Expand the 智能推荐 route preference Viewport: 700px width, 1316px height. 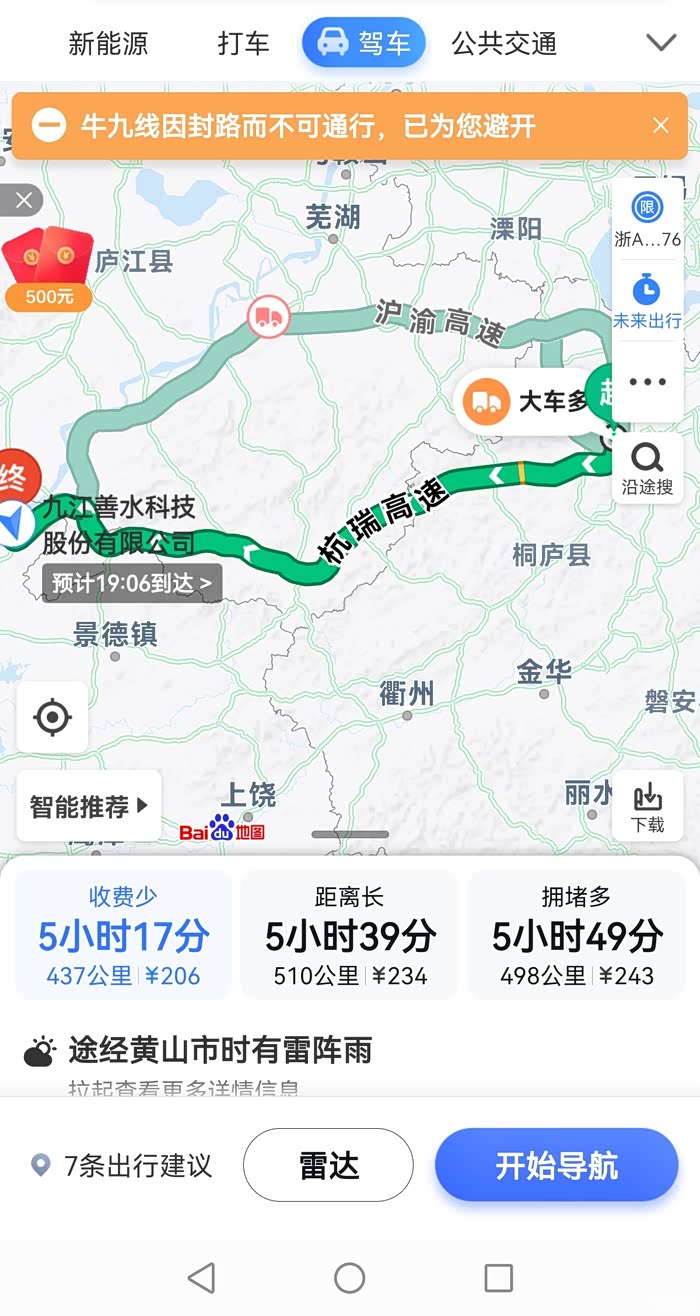pos(89,806)
